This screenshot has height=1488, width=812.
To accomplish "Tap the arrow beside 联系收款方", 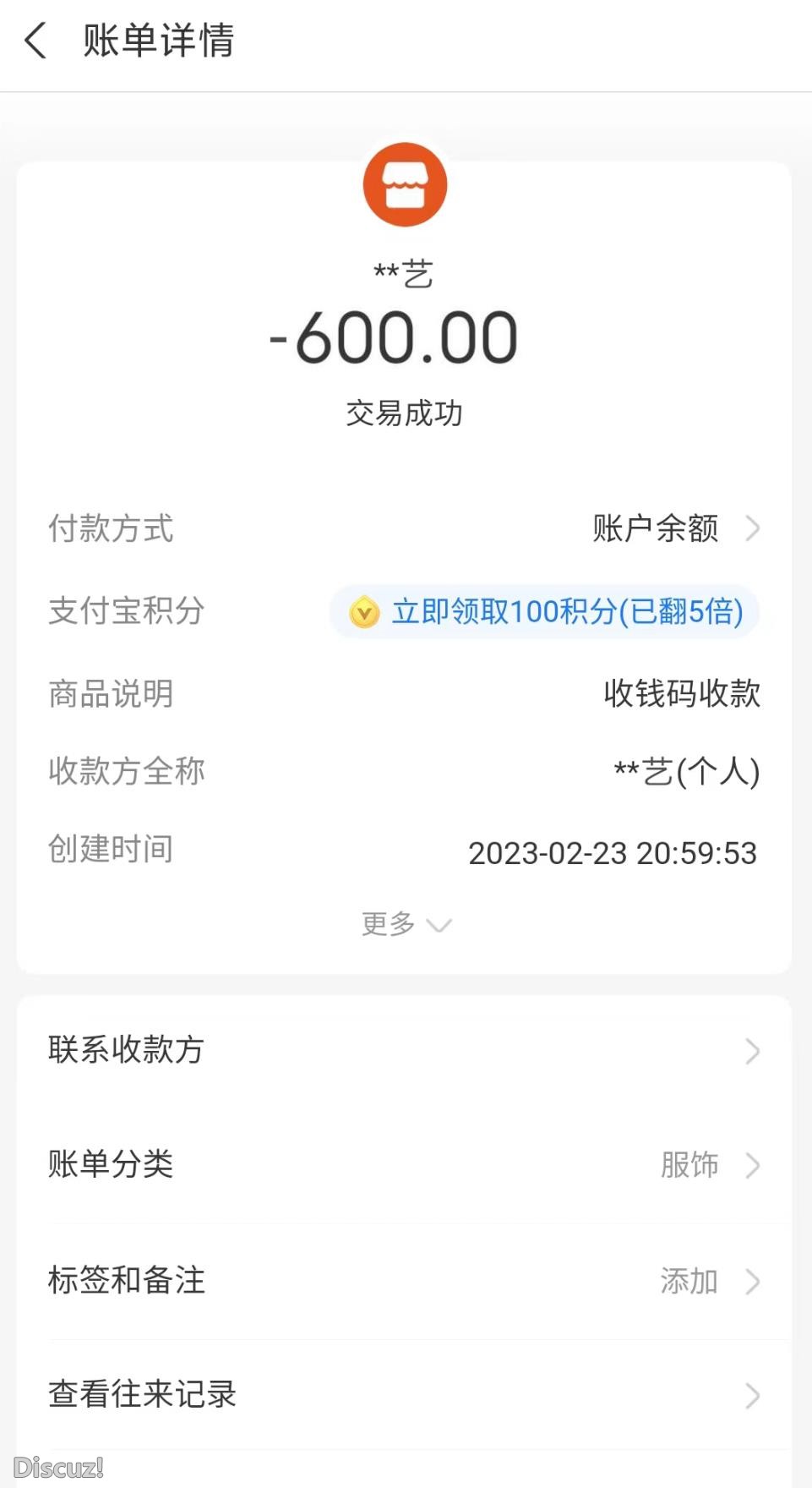I will [753, 1051].
